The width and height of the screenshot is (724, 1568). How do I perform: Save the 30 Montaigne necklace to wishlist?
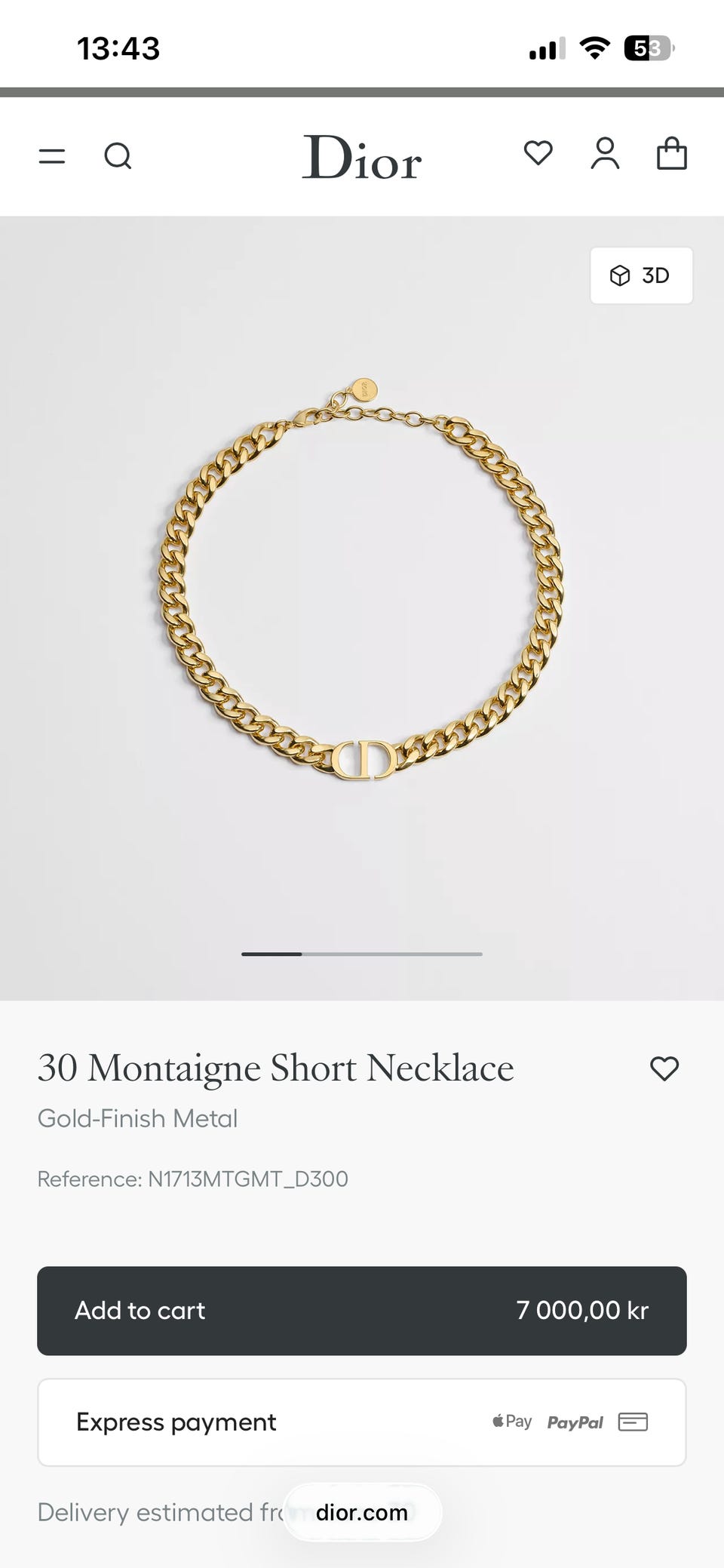(x=664, y=1068)
